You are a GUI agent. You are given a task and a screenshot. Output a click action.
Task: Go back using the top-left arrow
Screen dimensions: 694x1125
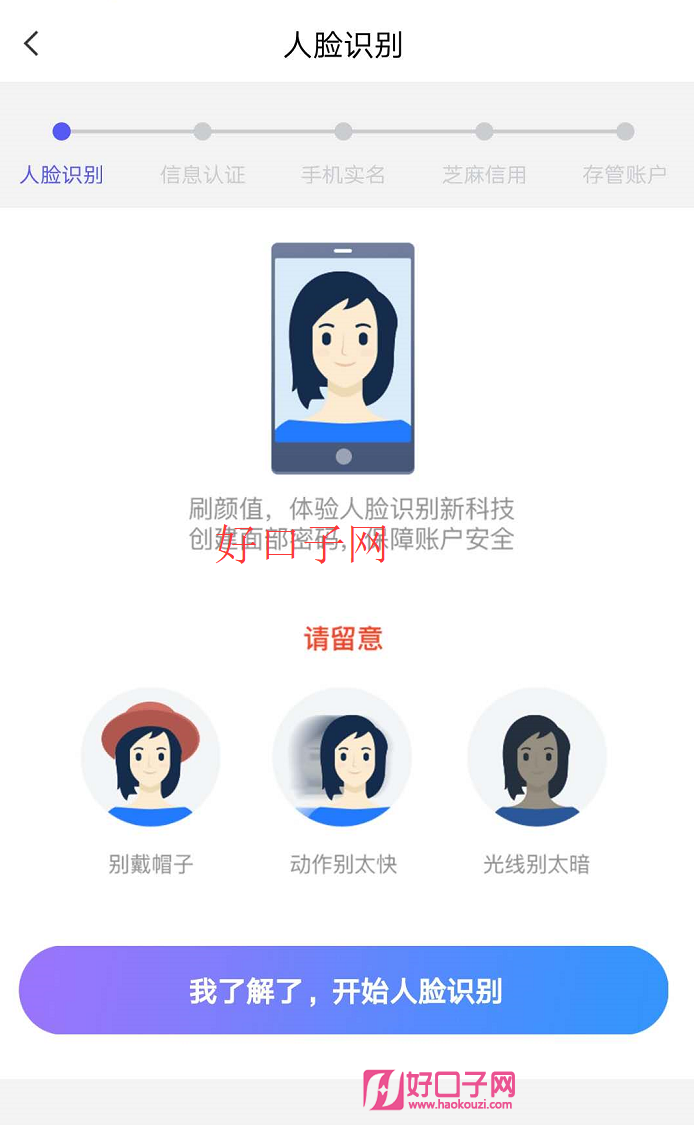[32, 44]
